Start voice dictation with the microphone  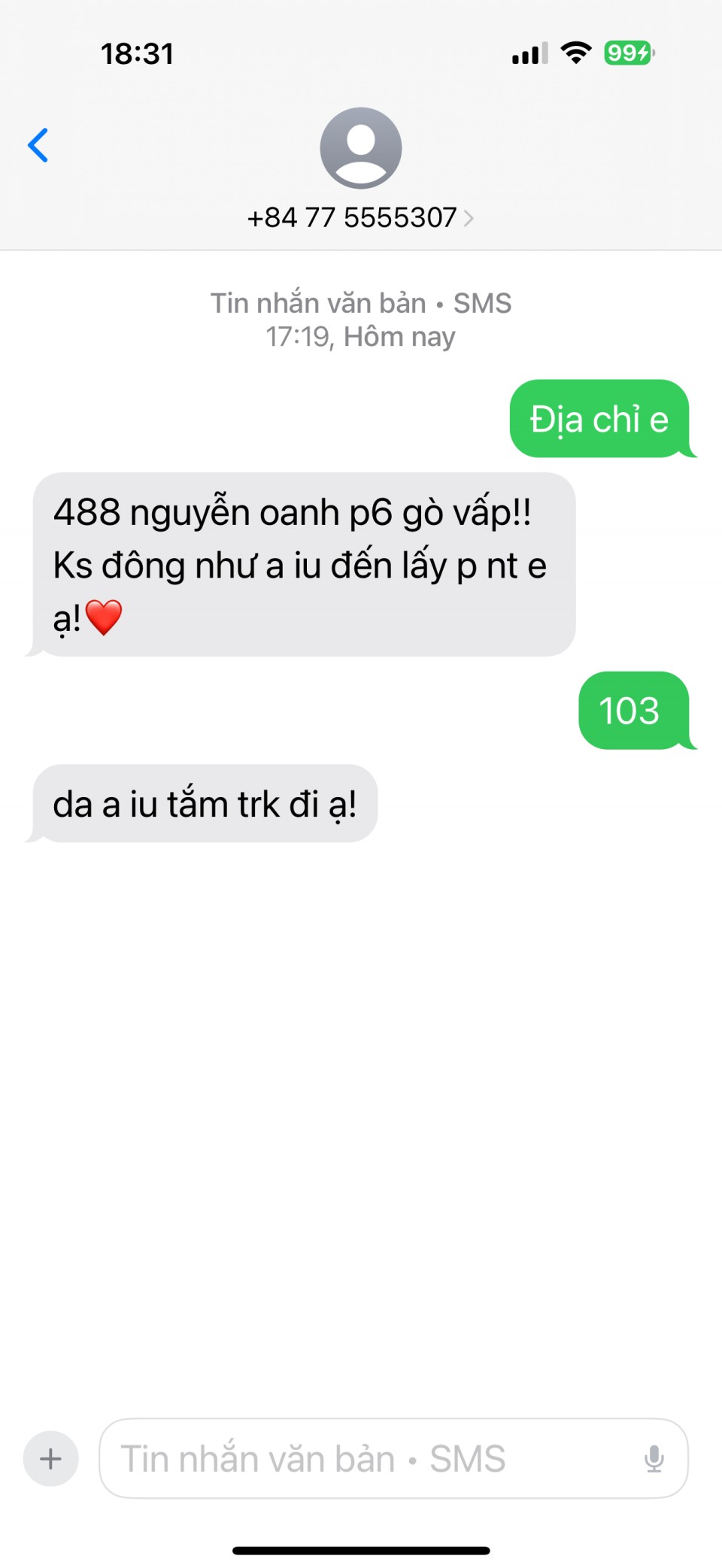pos(654,1458)
